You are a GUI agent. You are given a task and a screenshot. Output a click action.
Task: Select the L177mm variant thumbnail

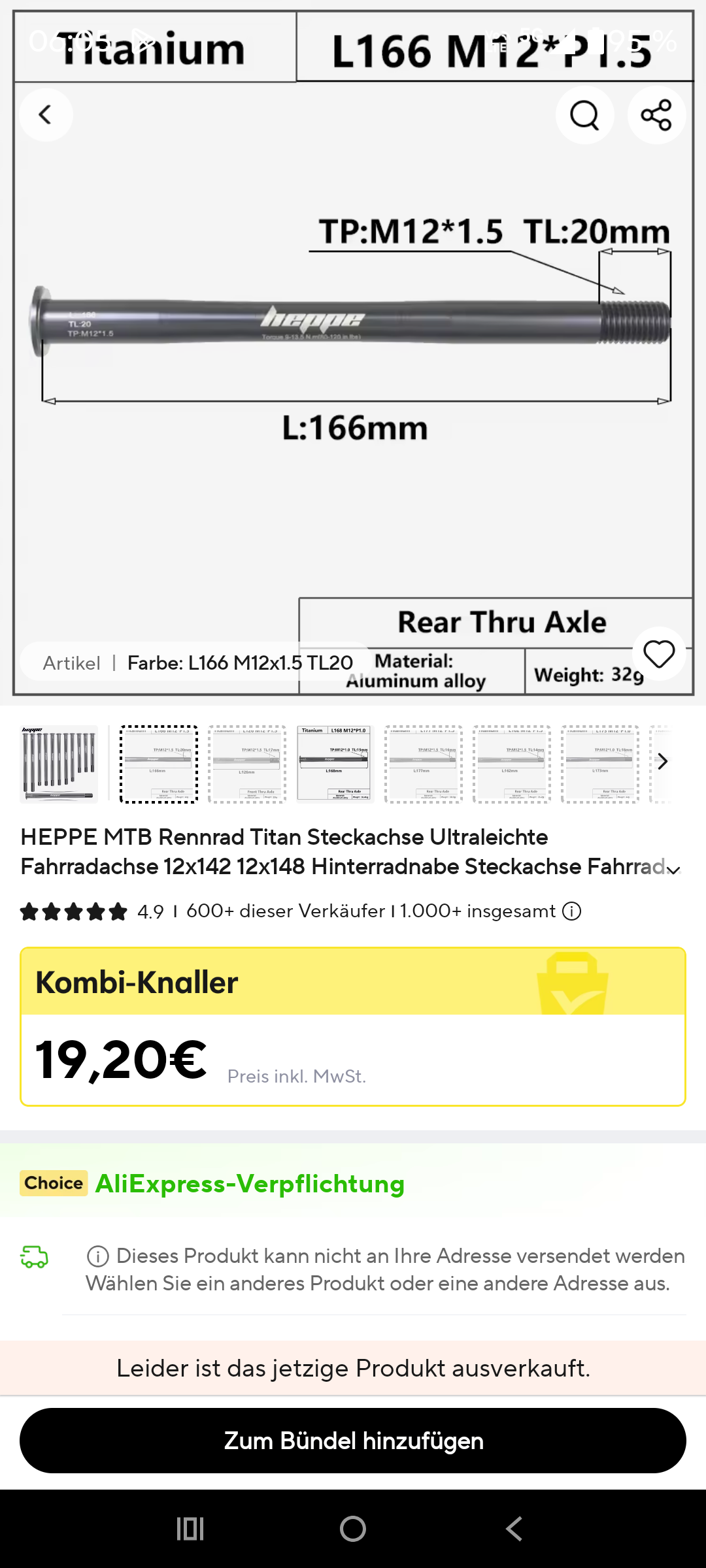pyautogui.click(x=423, y=763)
